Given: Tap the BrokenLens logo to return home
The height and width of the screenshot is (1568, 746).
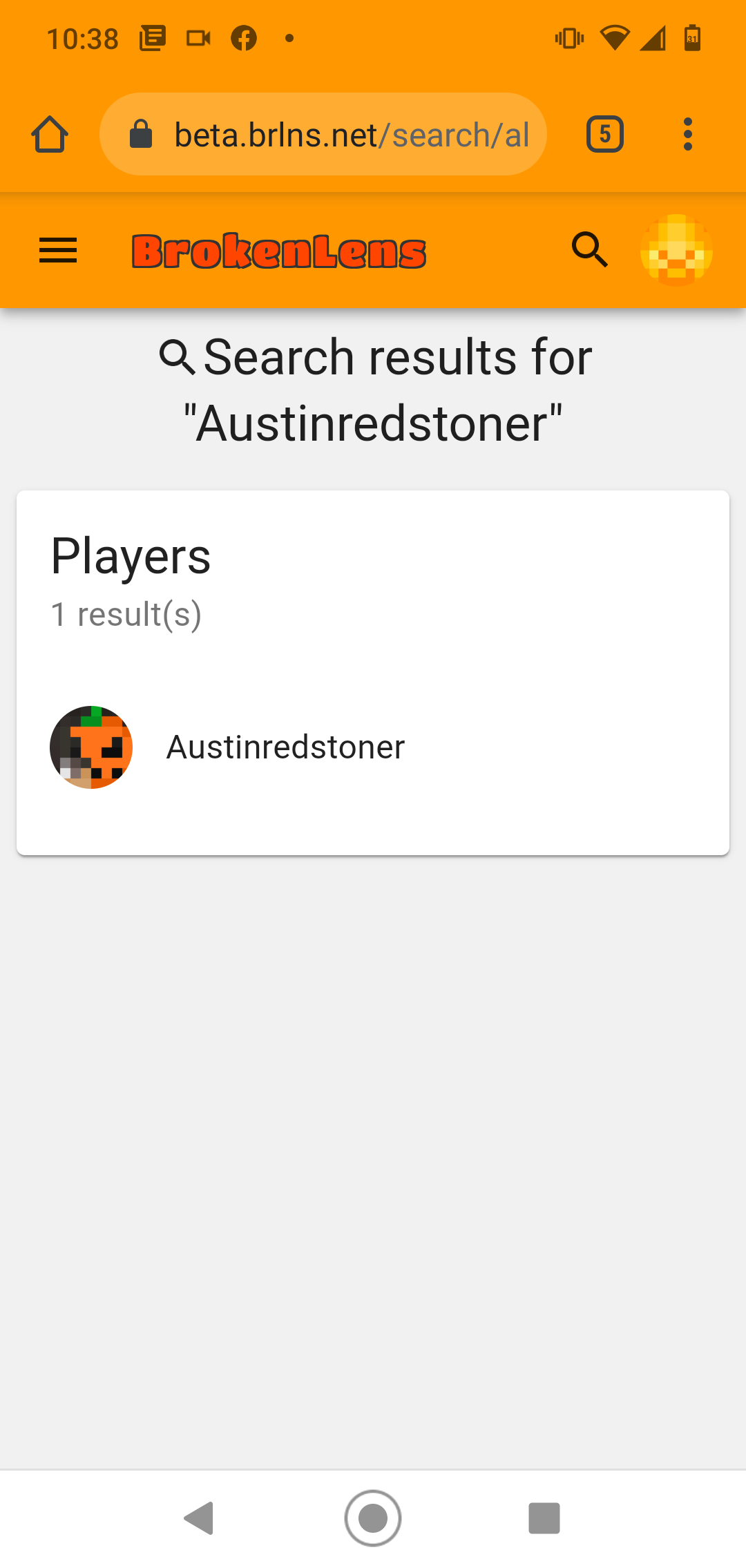Looking at the screenshot, I should point(279,251).
